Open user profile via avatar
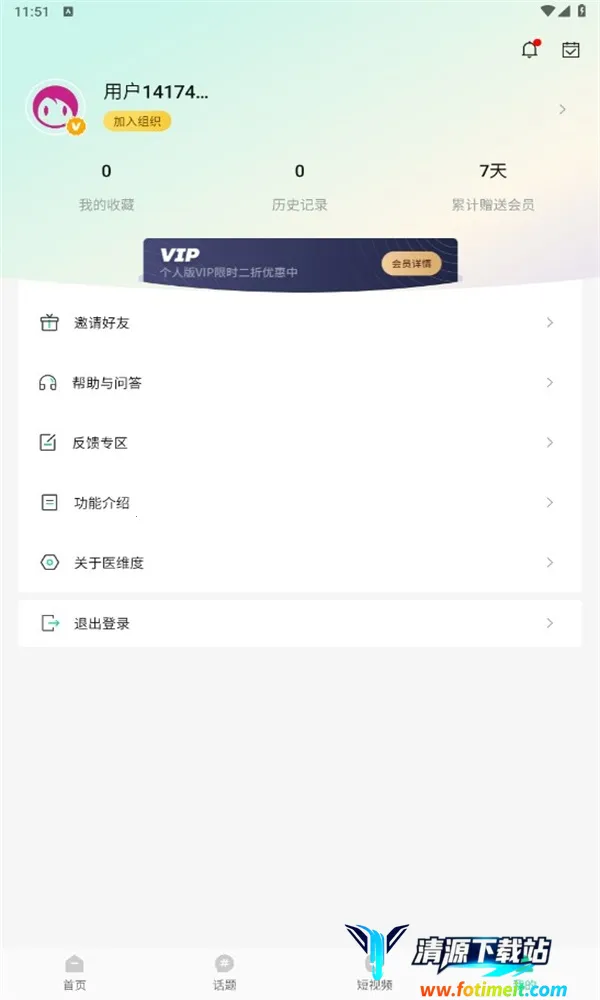 coord(56,107)
